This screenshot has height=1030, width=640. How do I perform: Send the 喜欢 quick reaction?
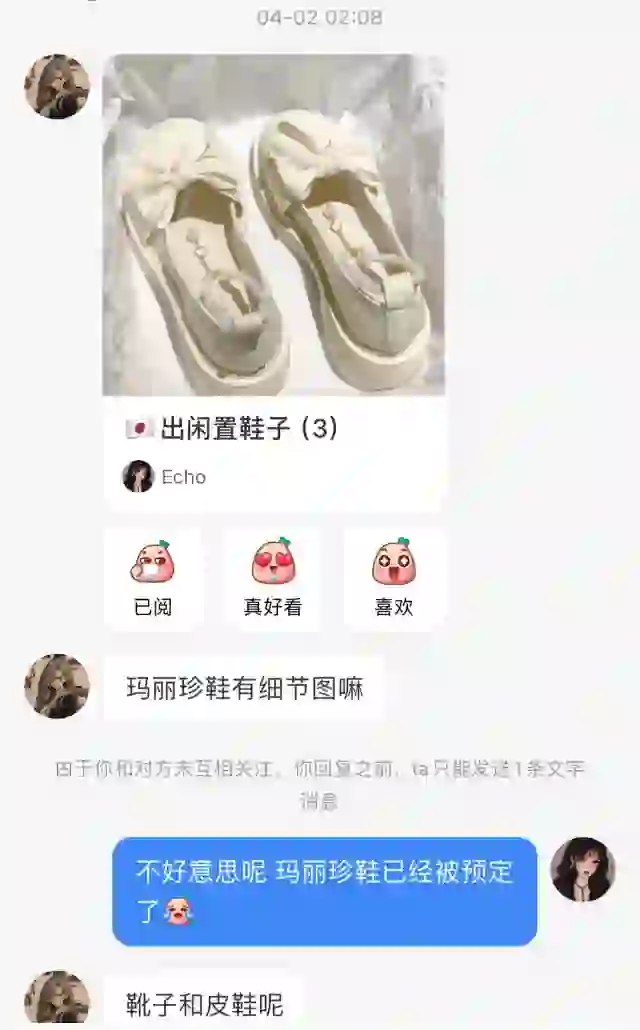point(393,579)
